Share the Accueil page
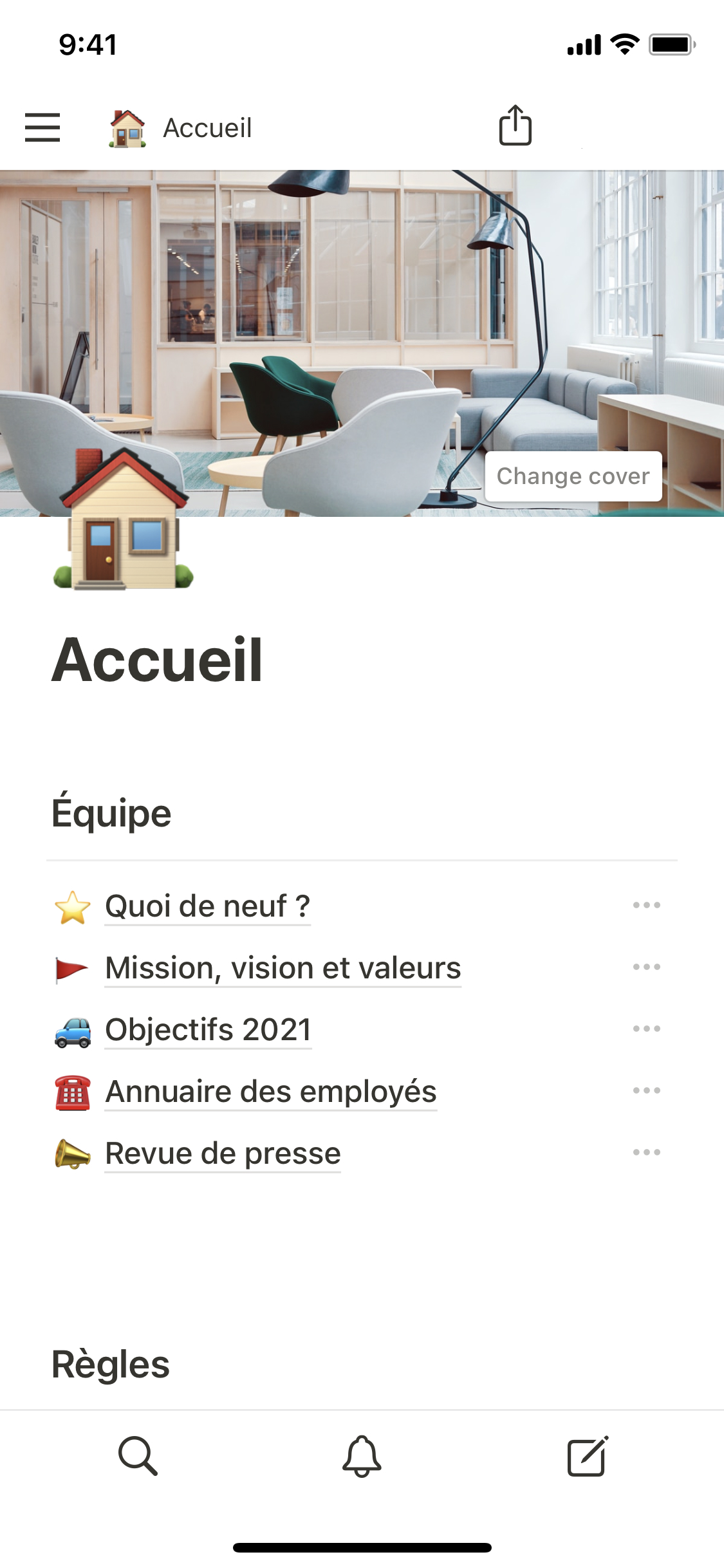The image size is (724, 1568). (515, 126)
